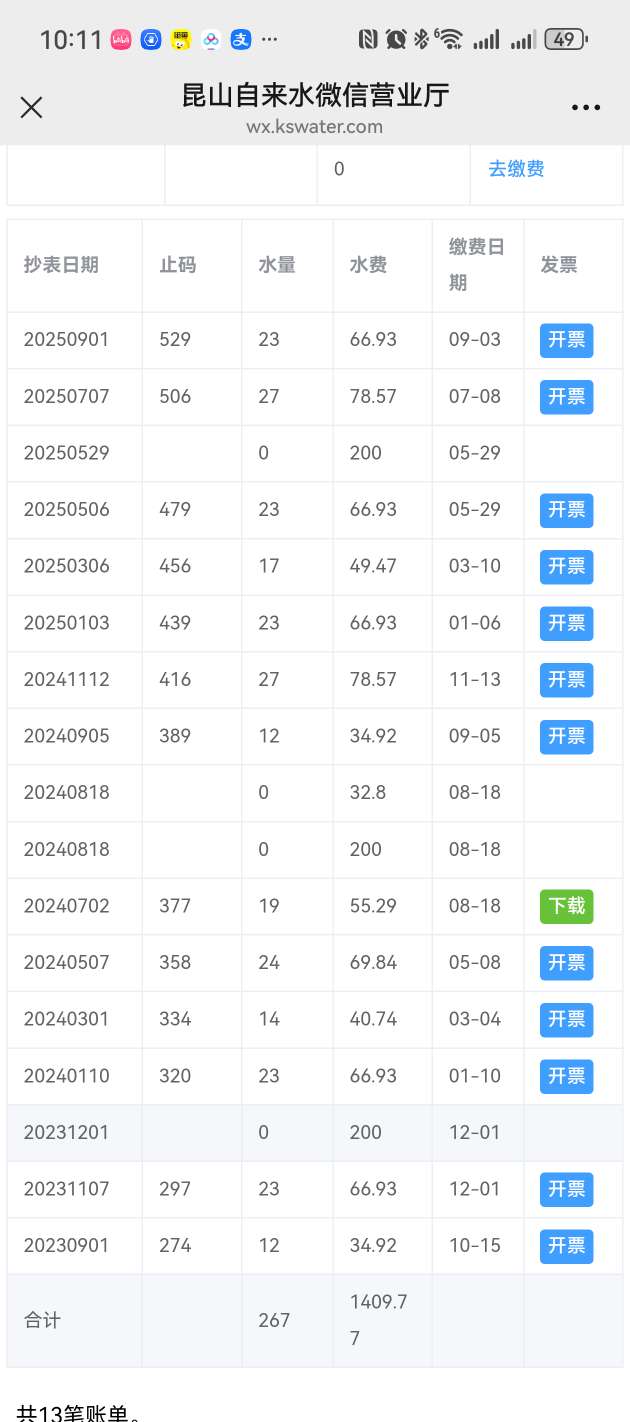The image size is (630, 1422).
Task: Tap 开票 for the 20230901 bill
Action: click(567, 1246)
